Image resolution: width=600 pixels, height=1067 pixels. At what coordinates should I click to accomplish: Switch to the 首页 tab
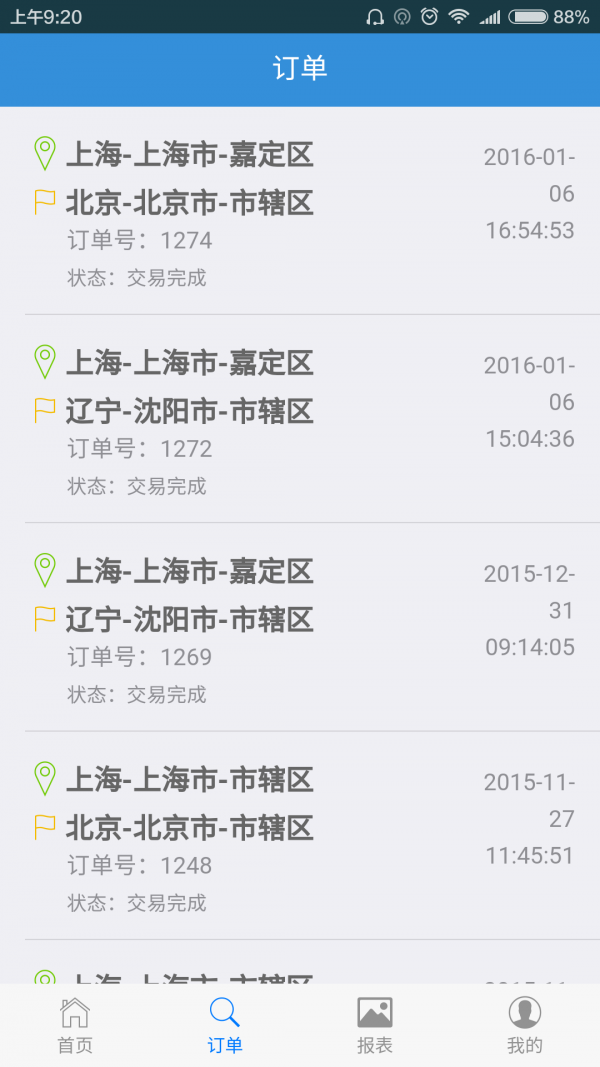[75, 1025]
